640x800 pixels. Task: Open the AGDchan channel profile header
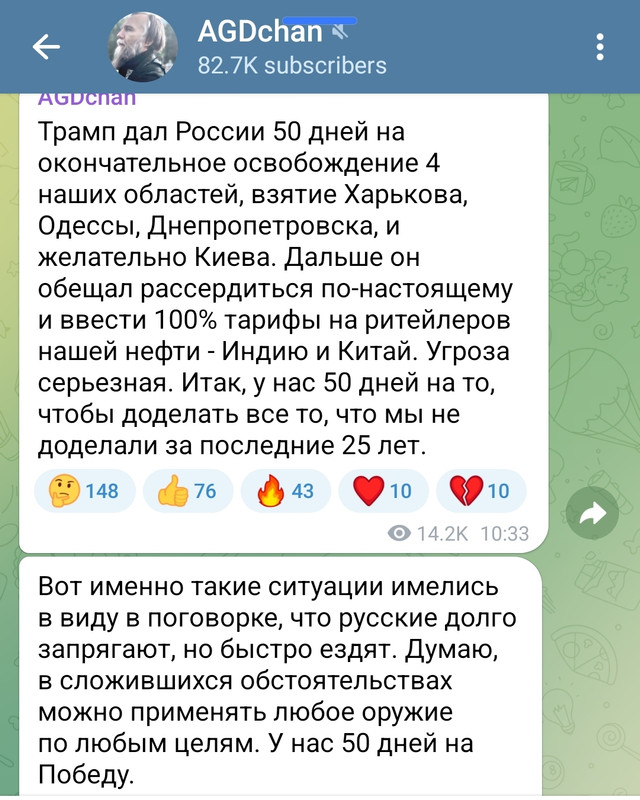tap(290, 47)
